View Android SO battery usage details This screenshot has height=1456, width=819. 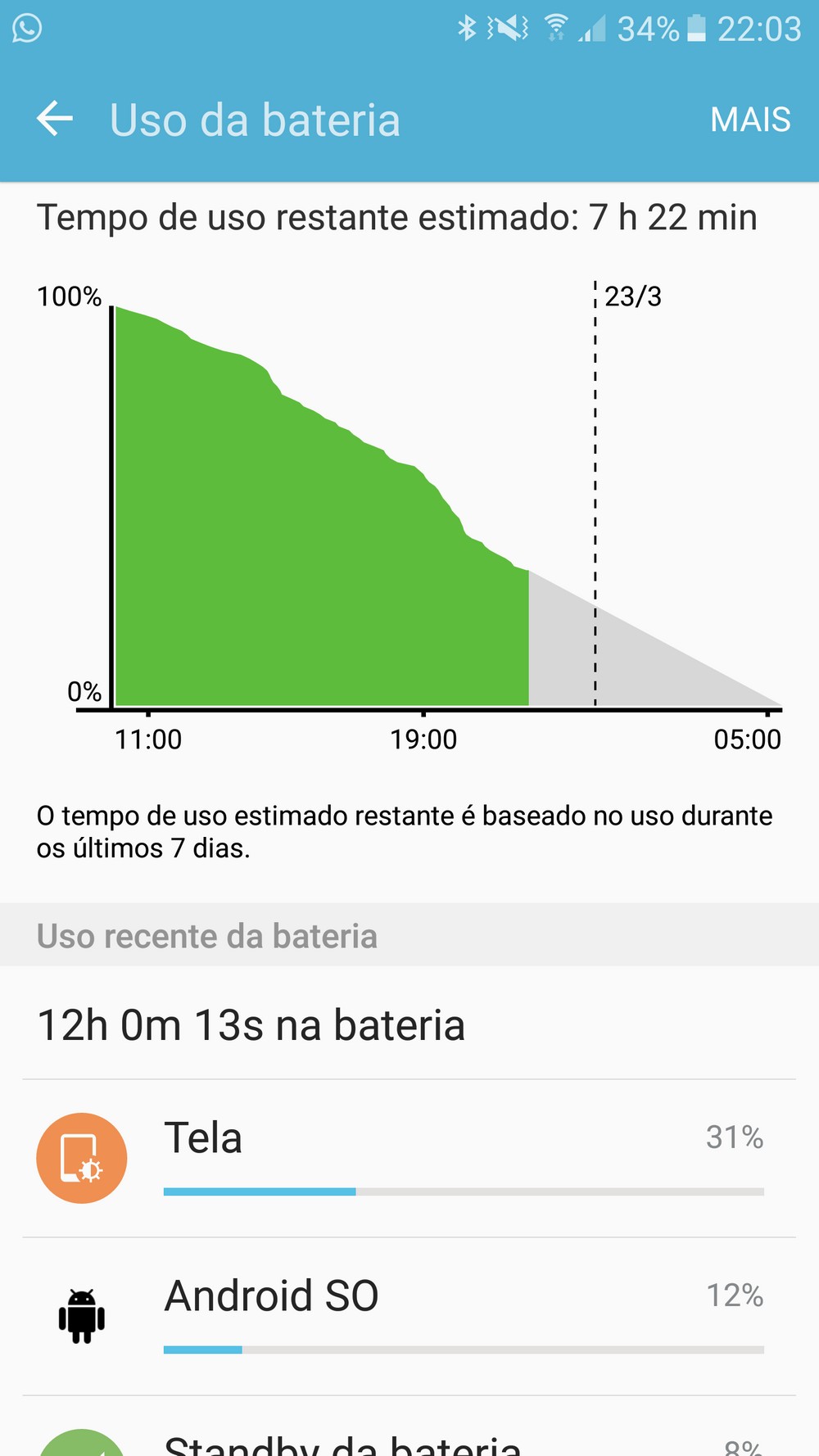409,1315
